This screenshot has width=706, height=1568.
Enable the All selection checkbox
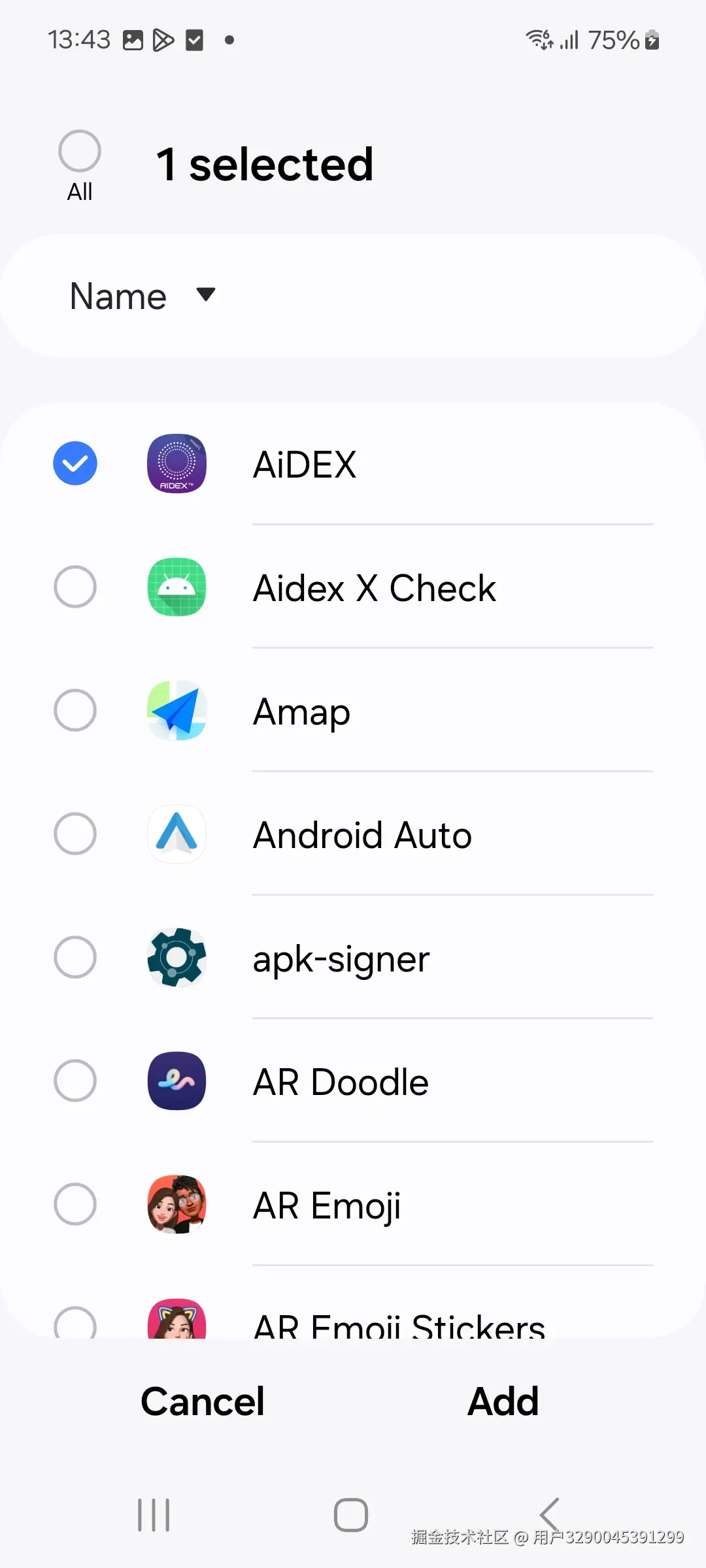(x=78, y=150)
